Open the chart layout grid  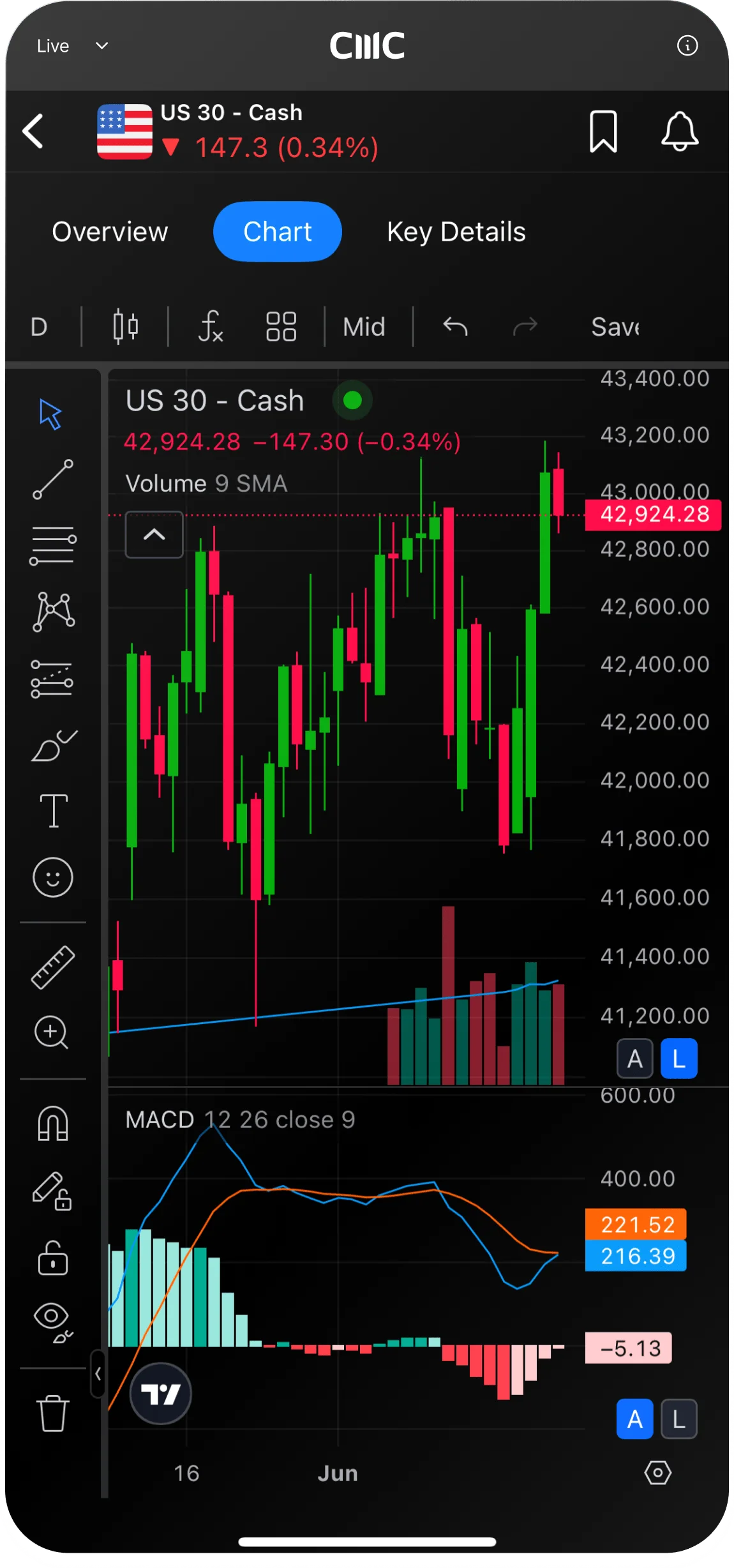281,327
